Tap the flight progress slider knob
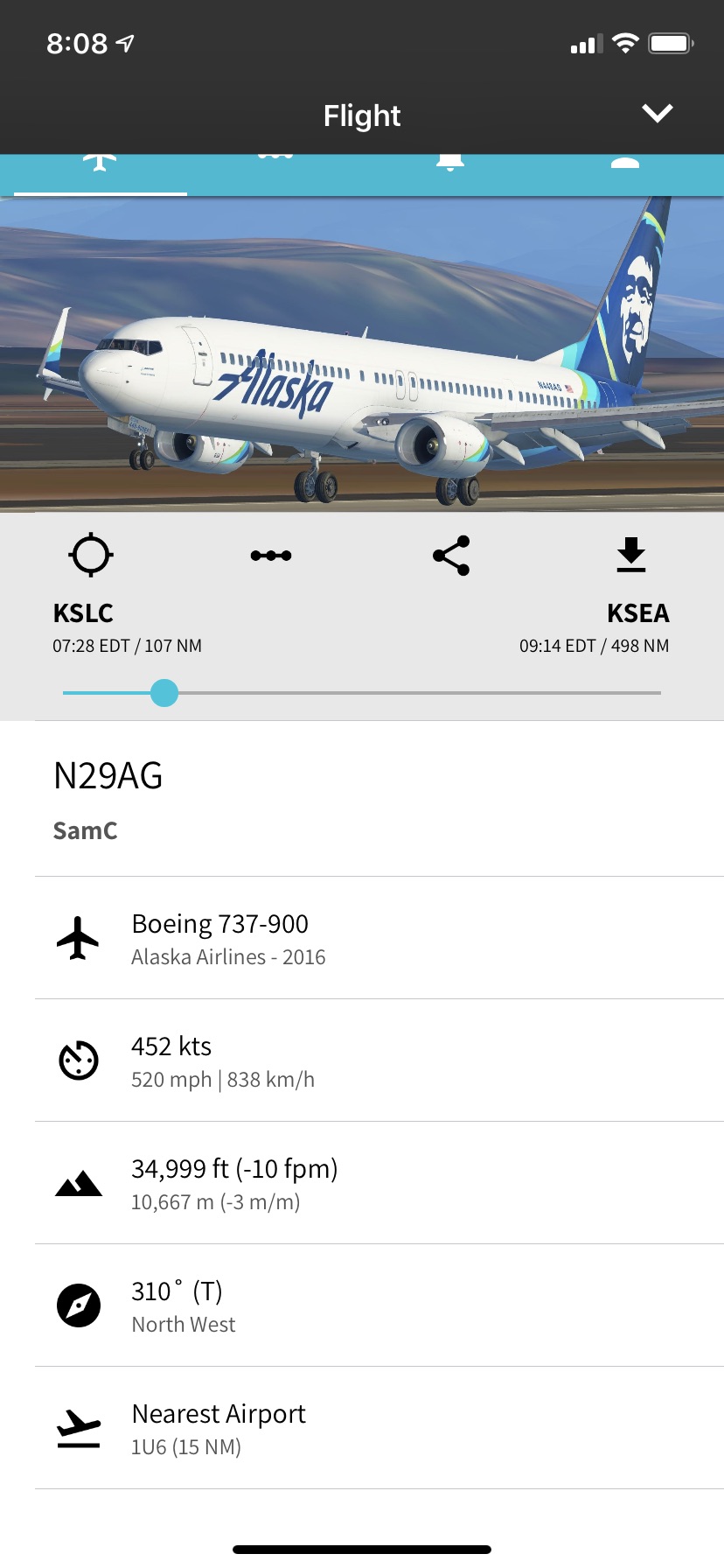The image size is (724, 1568). (x=164, y=693)
